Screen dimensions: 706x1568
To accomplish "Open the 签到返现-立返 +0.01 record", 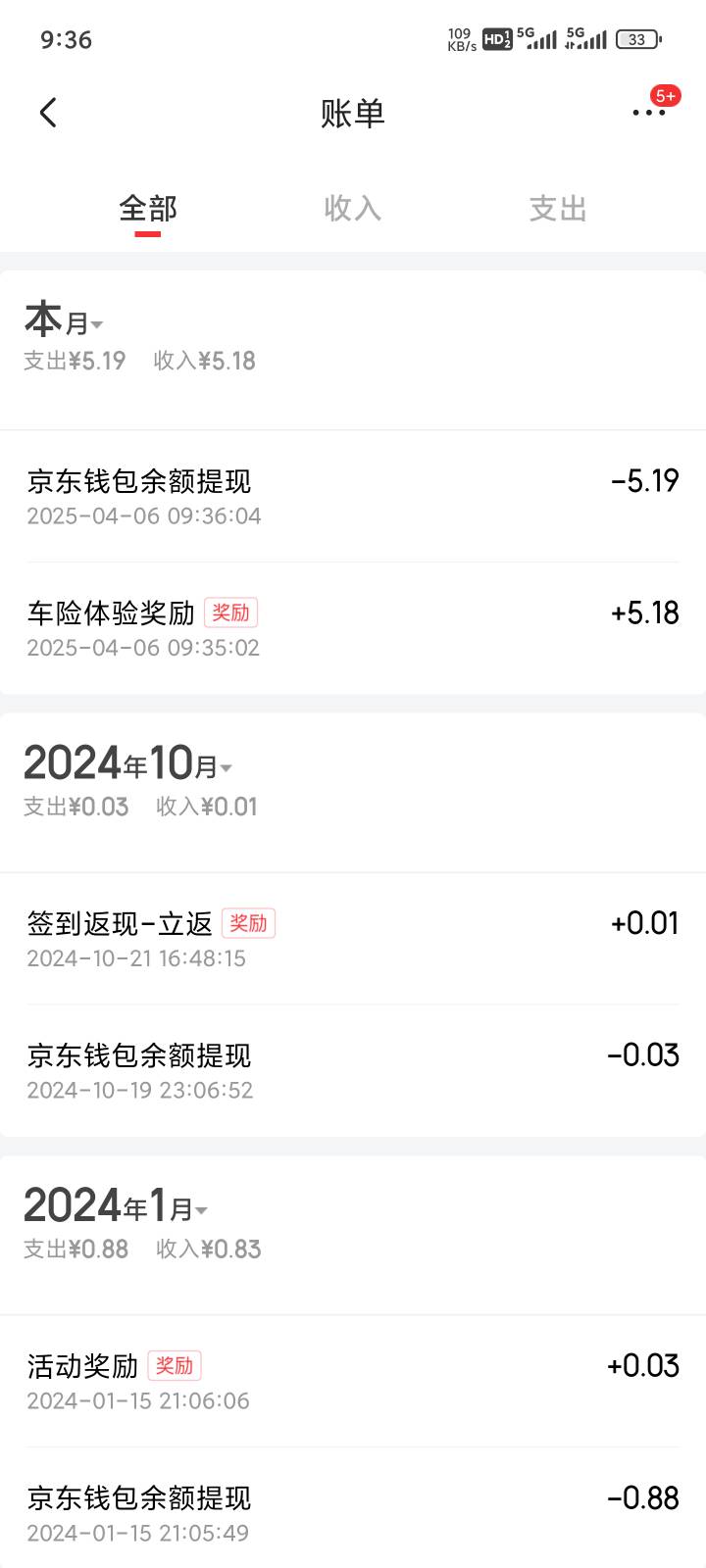I will coord(353,939).
